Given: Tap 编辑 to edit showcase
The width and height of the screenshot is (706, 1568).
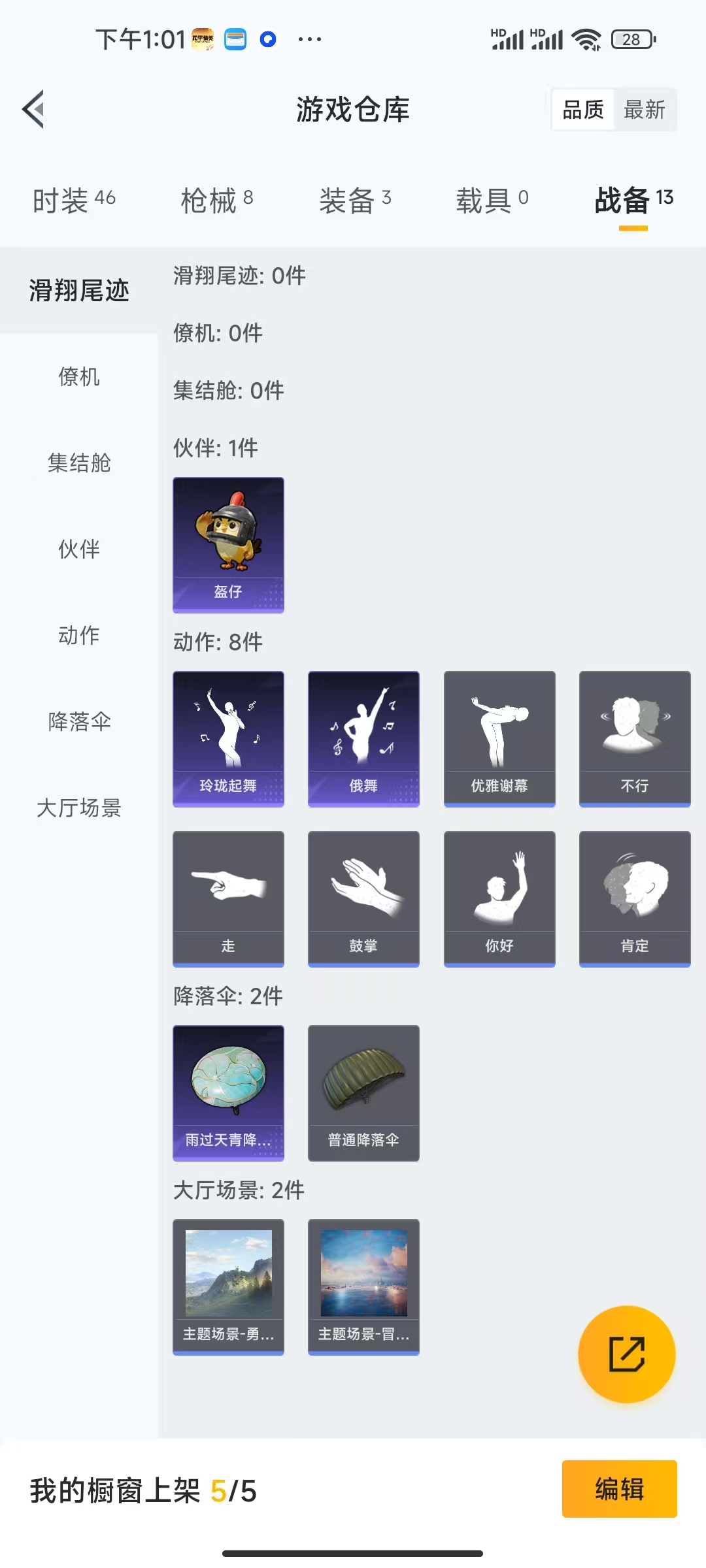Looking at the screenshot, I should 619,1489.
